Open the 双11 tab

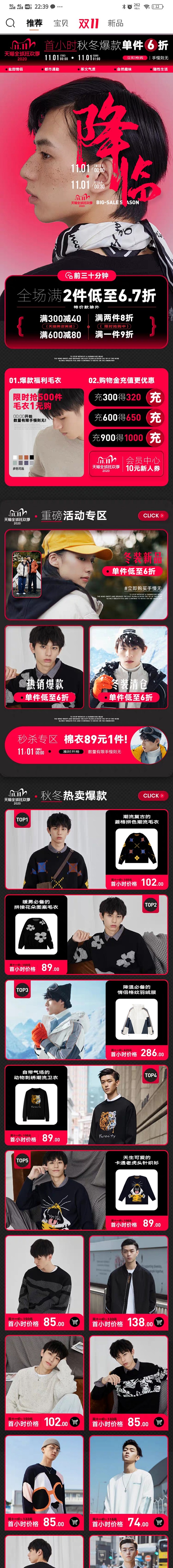tap(88, 23)
